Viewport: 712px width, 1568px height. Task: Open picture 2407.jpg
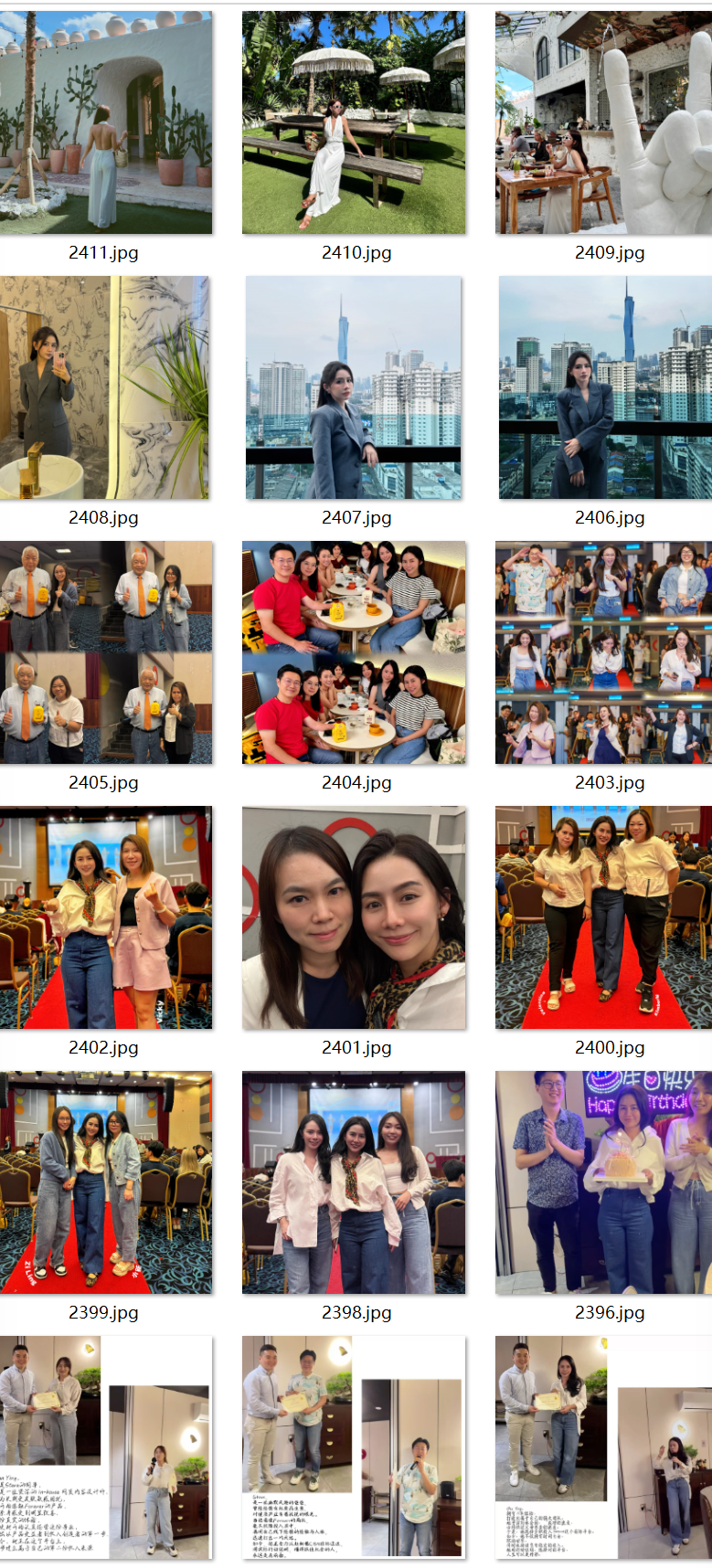click(x=354, y=387)
